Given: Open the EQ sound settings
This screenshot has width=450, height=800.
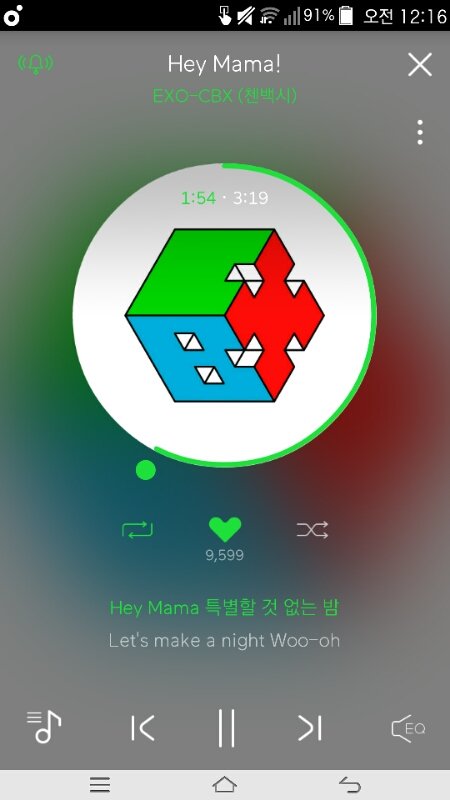Looking at the screenshot, I should pos(408,728).
